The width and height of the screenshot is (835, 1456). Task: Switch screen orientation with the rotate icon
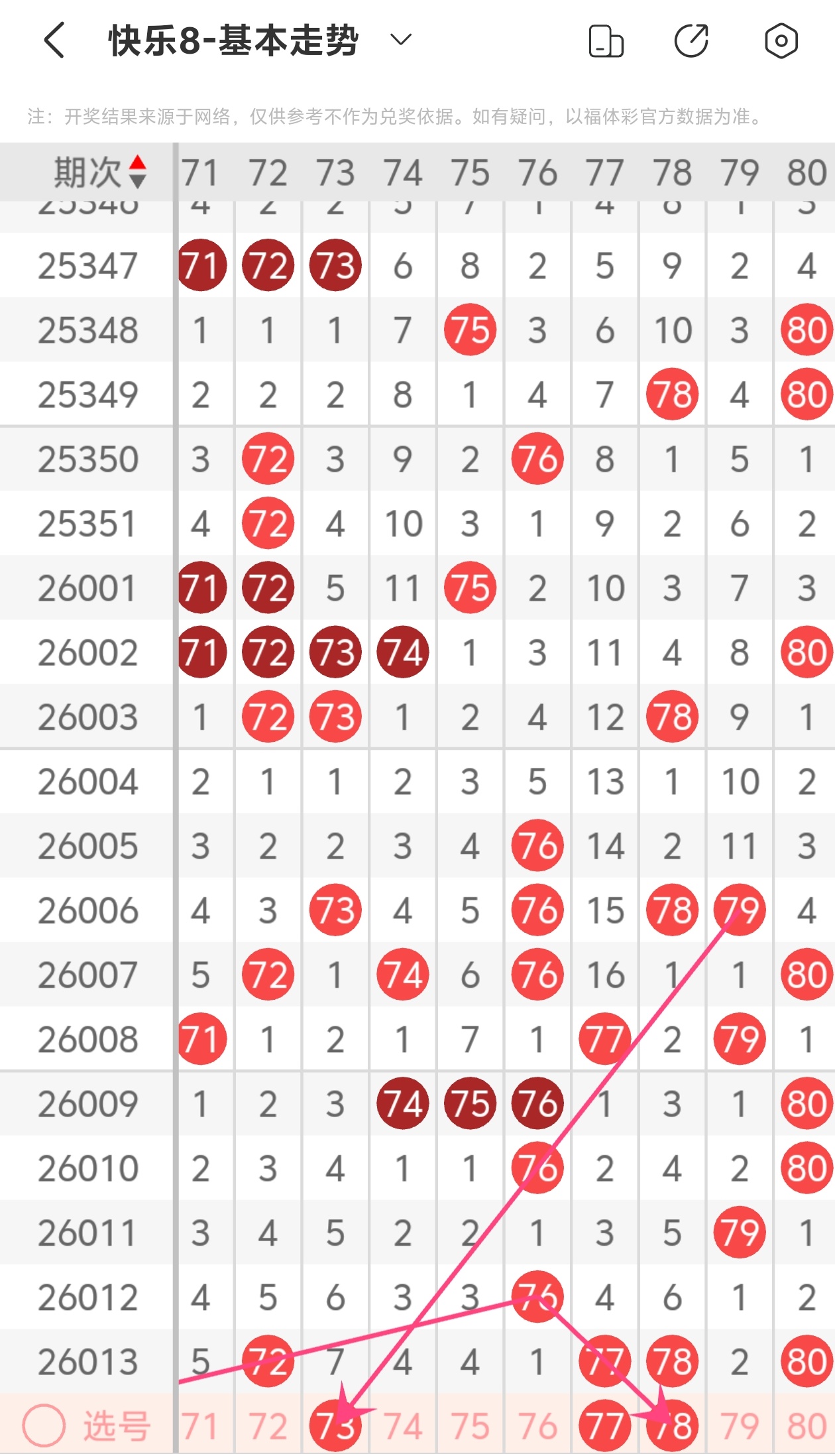pyautogui.click(x=606, y=41)
